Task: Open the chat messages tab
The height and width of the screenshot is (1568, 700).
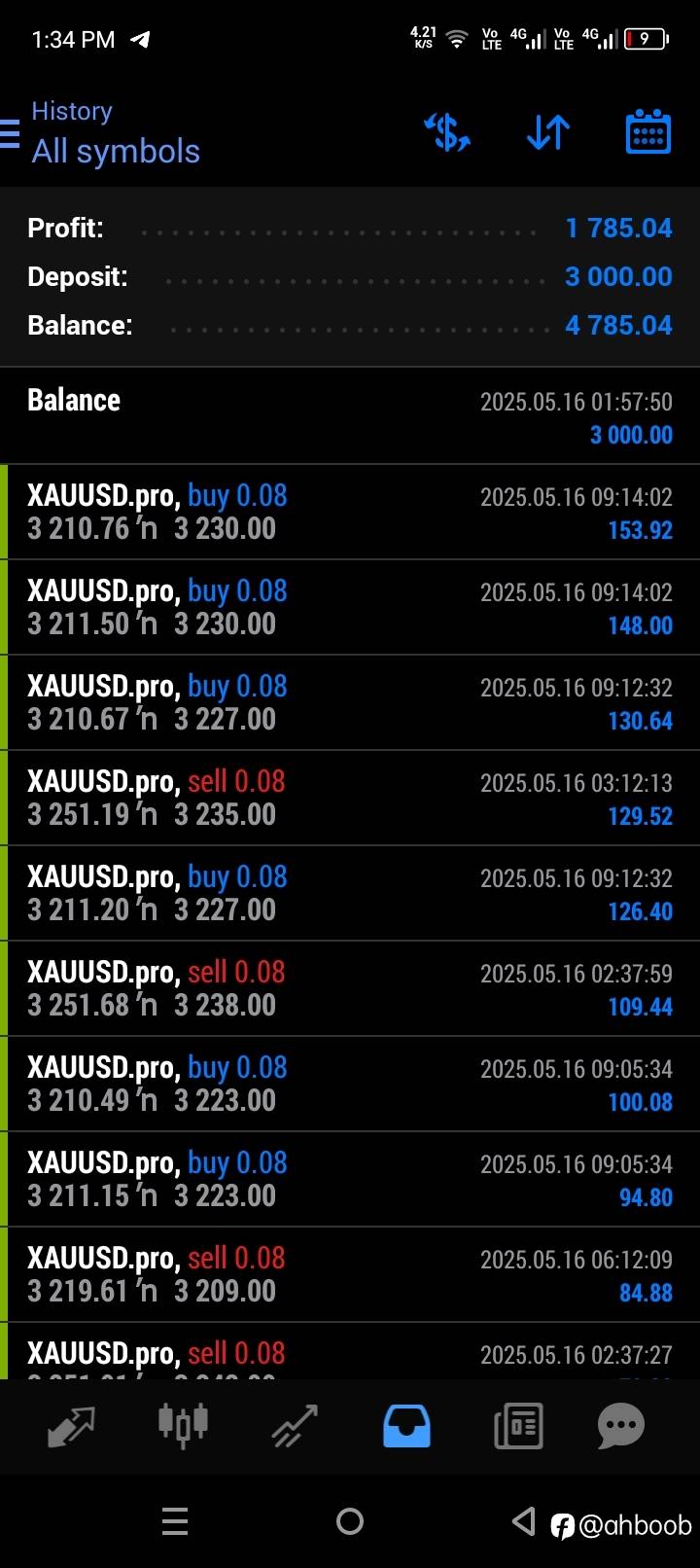Action: pyautogui.click(x=621, y=1426)
